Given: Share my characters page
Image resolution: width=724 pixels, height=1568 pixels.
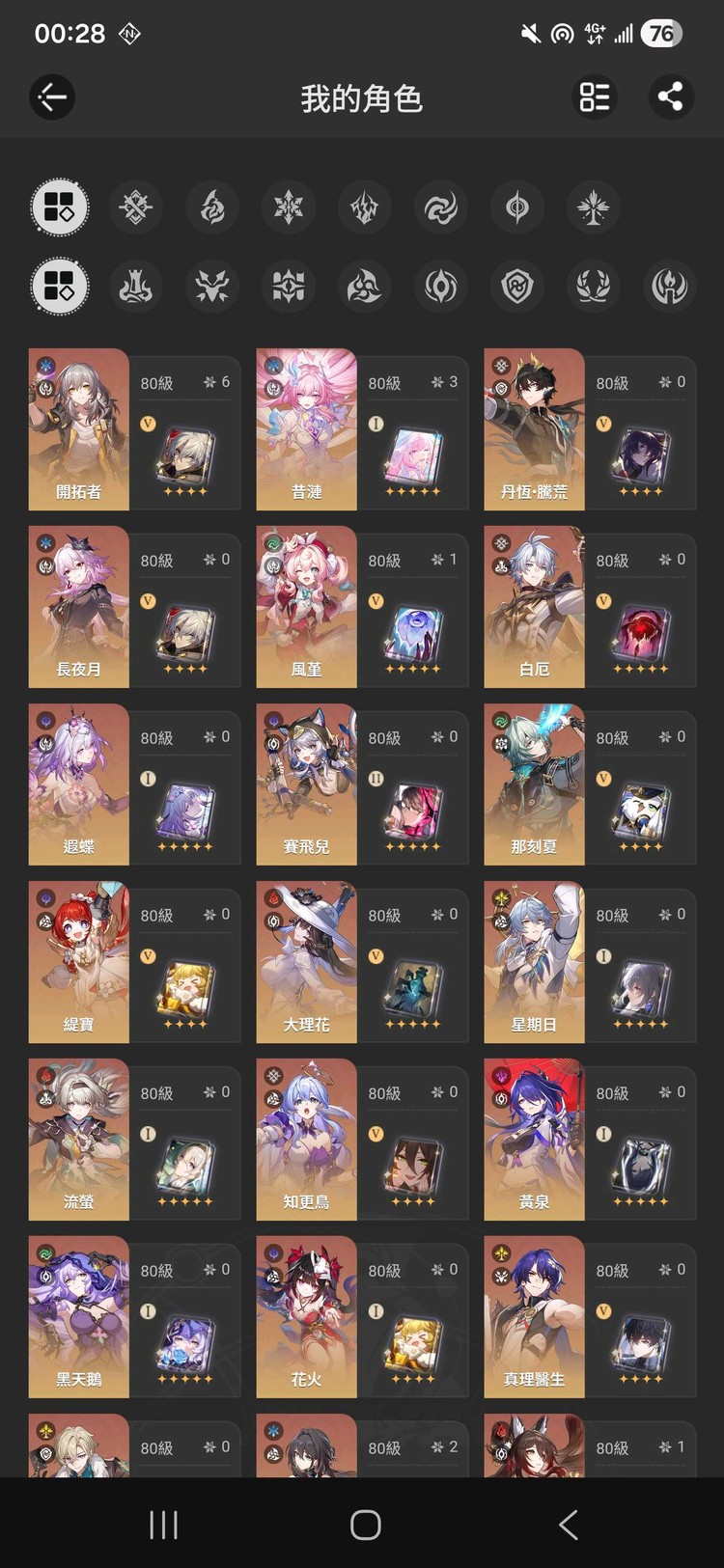Looking at the screenshot, I should pos(670,96).
